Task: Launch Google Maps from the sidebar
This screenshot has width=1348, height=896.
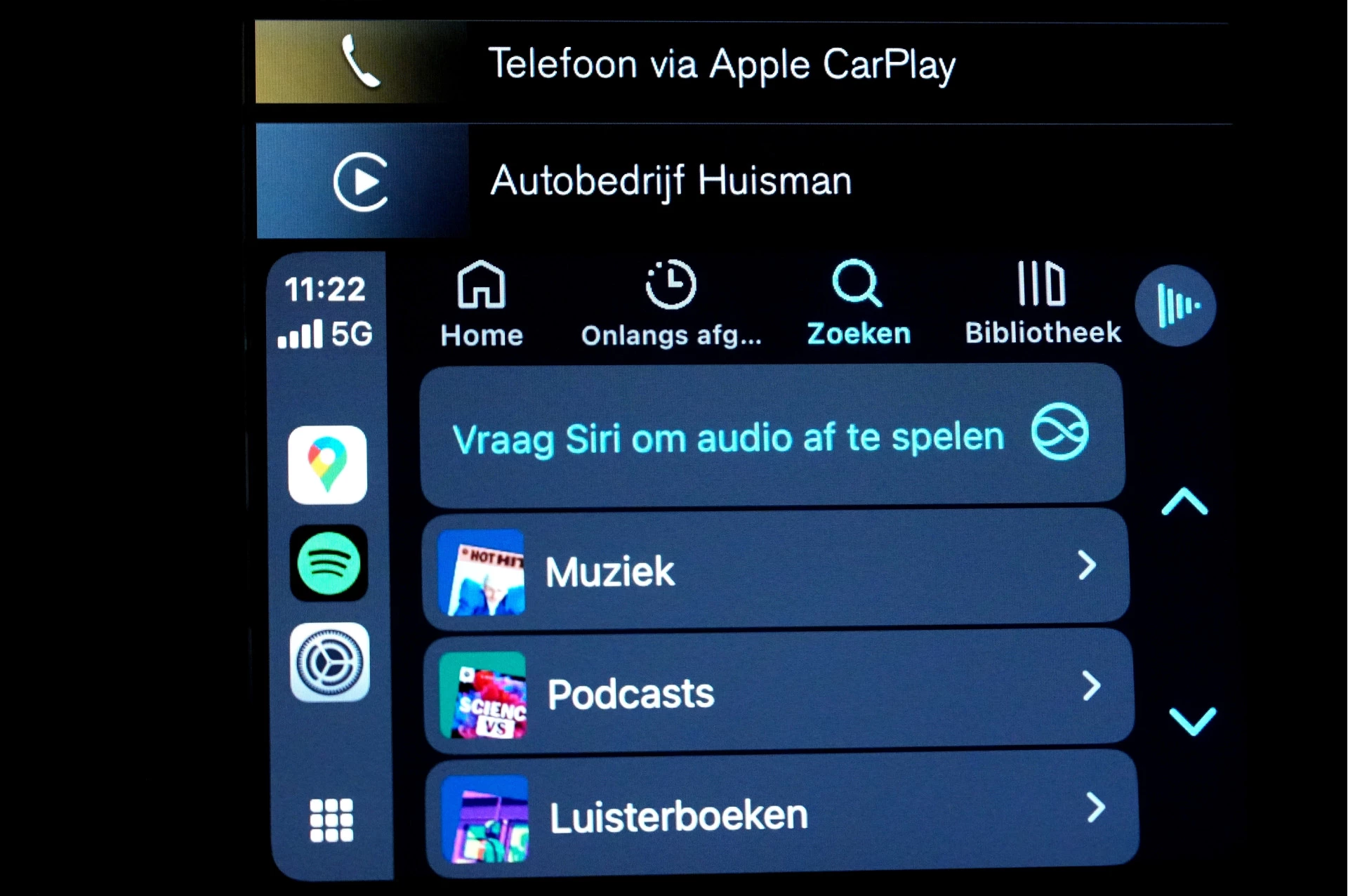Action: pos(327,464)
